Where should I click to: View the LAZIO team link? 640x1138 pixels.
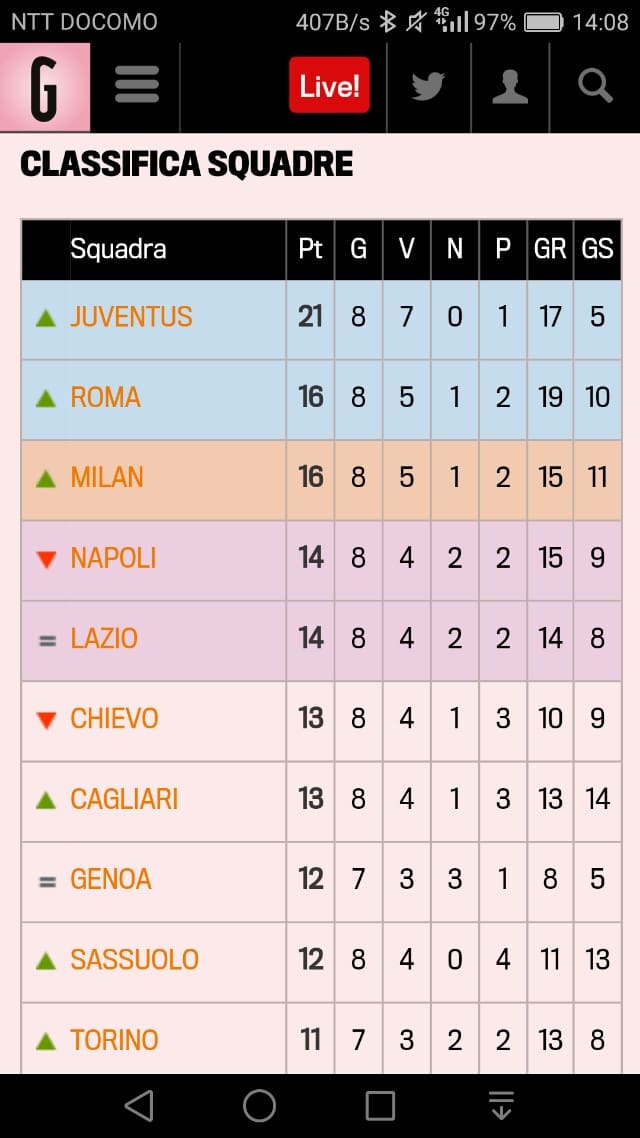pyautogui.click(x=104, y=638)
